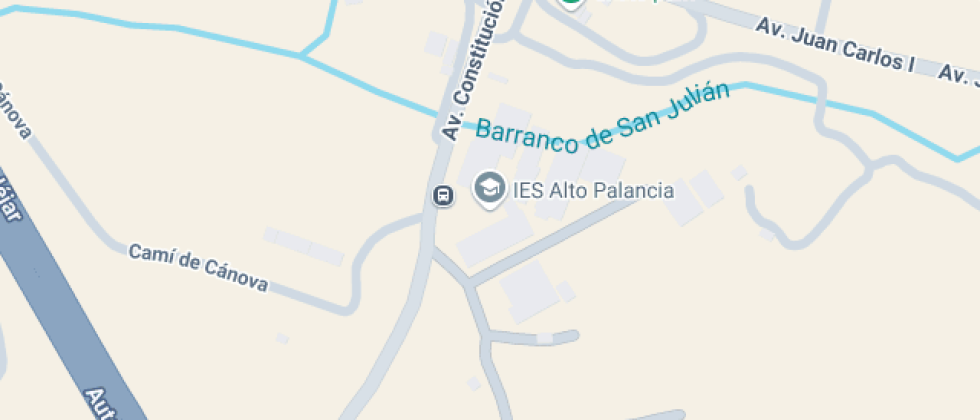
Task: Open the IES Alto Palancia school marker
Action: 489,187
